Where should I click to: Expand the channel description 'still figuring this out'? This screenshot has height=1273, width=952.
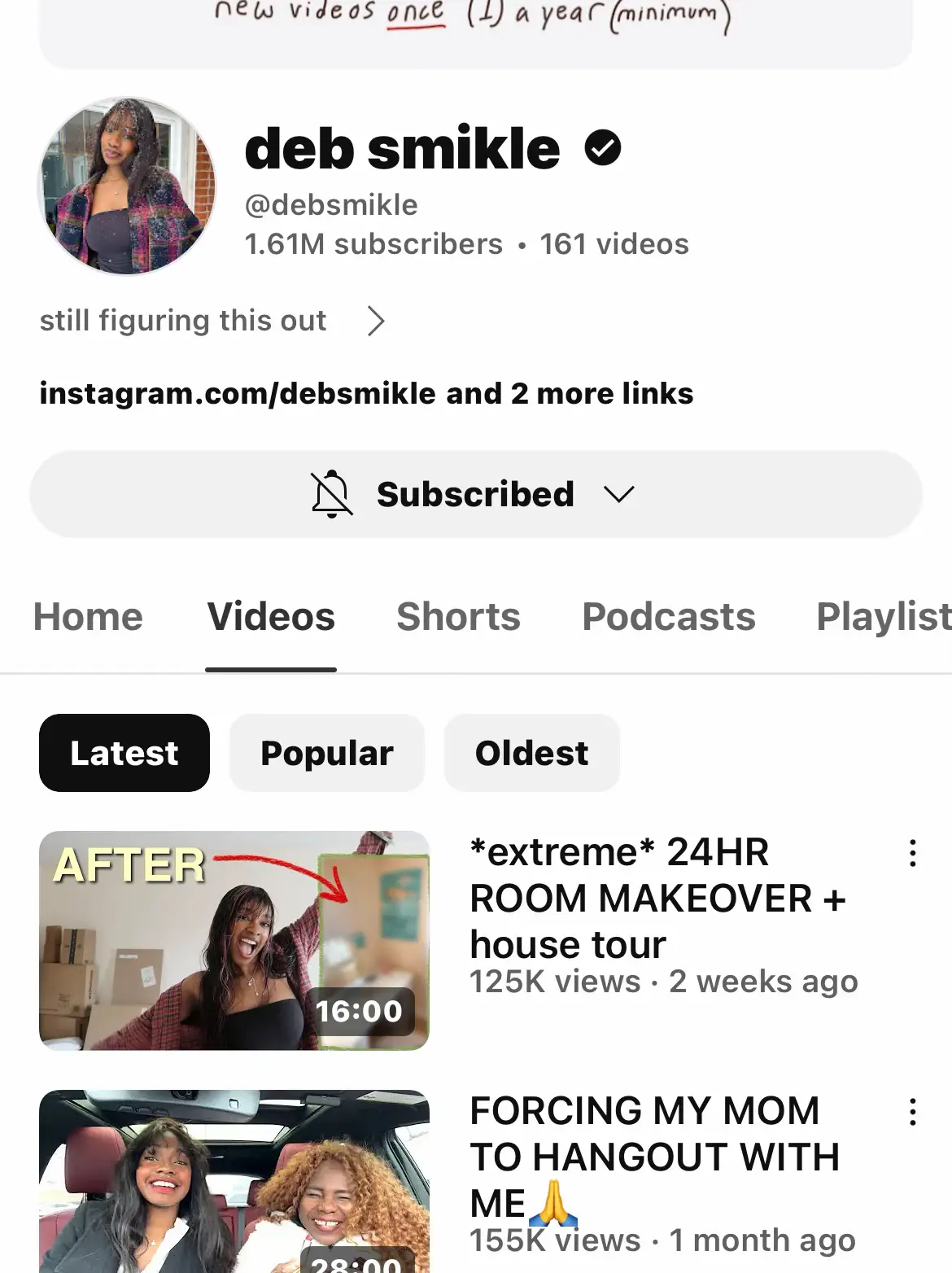[212, 321]
